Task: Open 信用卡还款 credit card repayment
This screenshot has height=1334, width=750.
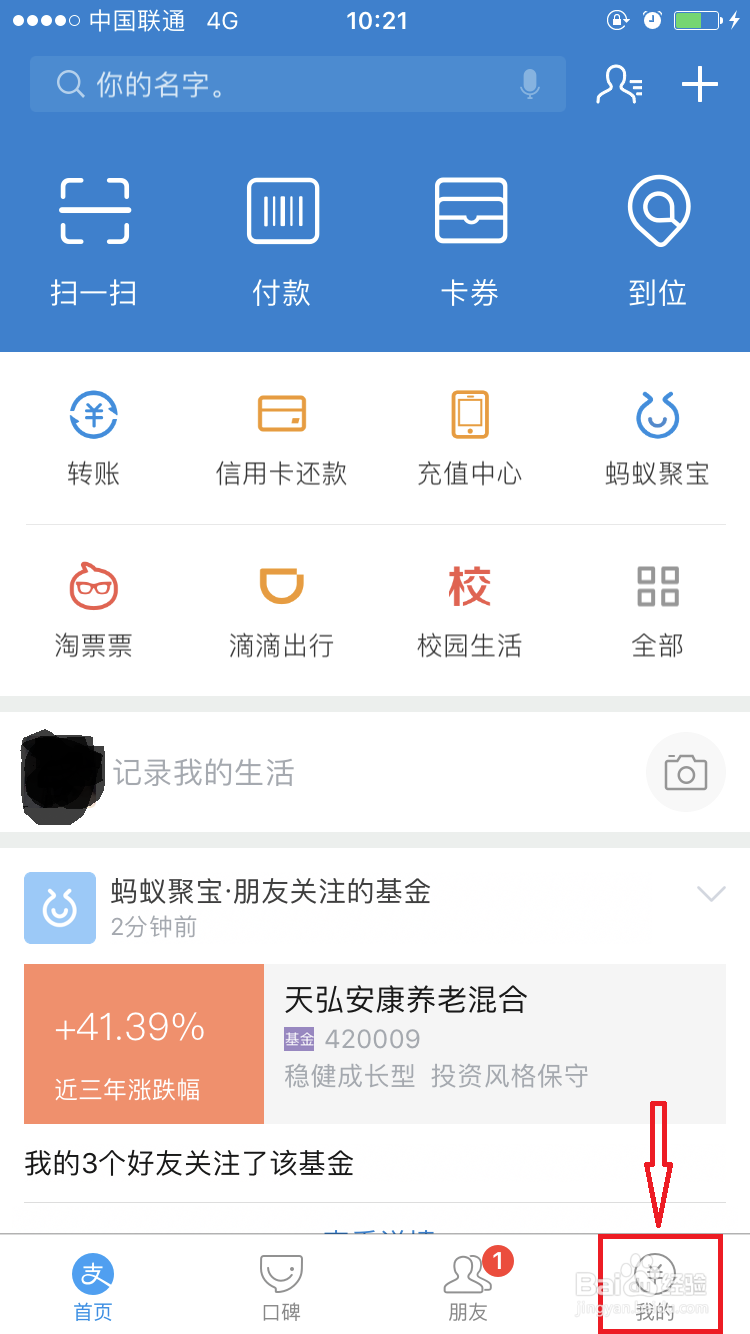Action: point(282,437)
